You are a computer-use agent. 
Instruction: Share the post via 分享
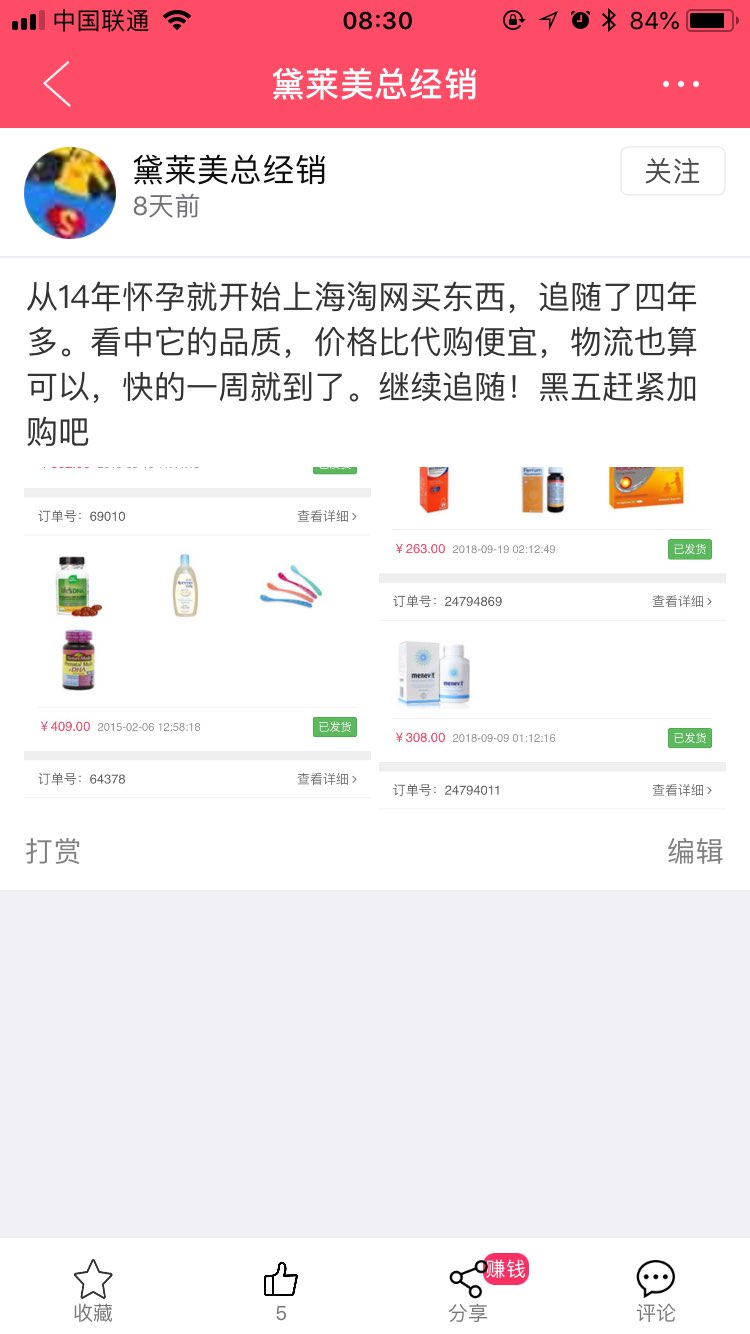468,1290
